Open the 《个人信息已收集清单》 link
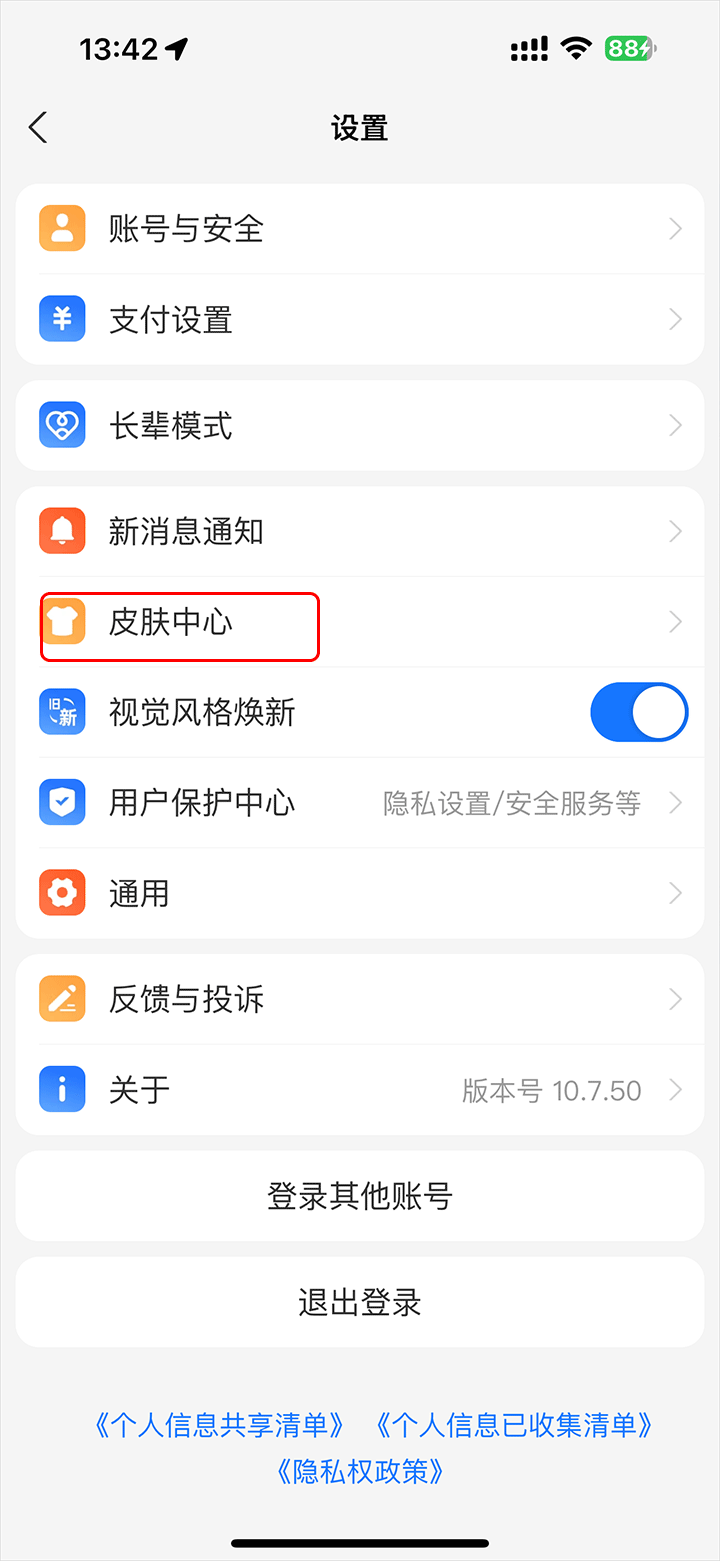Screen dimensions: 720x1561 513,1425
